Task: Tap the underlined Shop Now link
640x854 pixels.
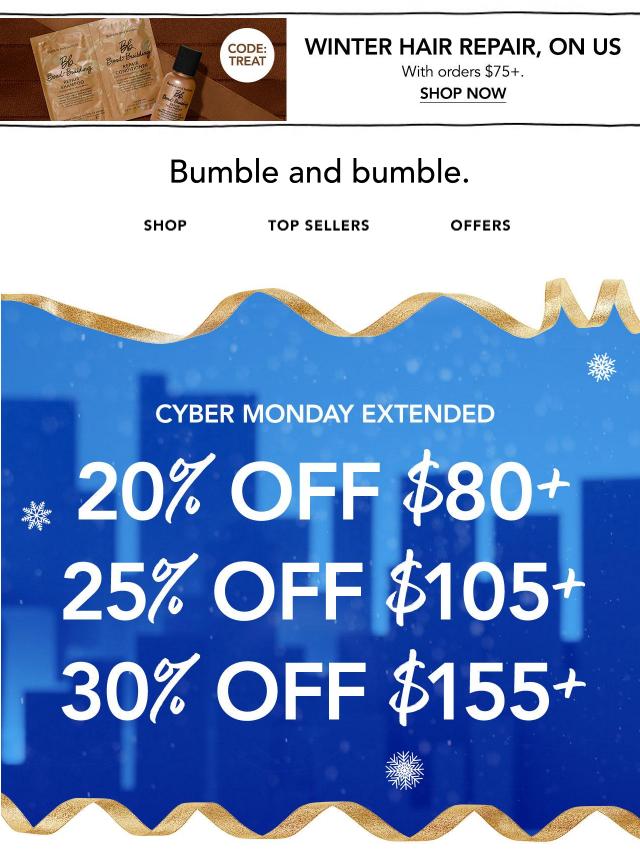Action: click(x=462, y=94)
